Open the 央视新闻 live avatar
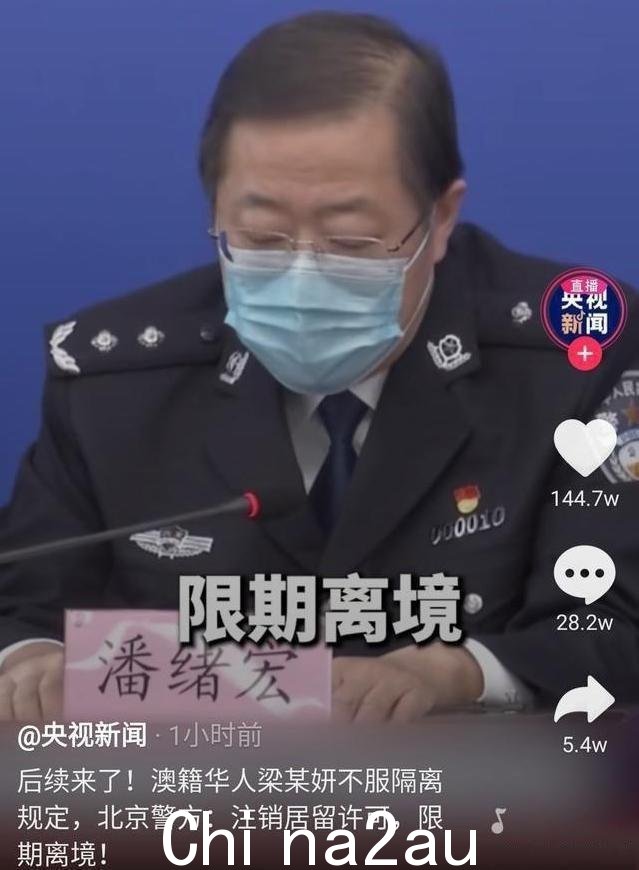The image size is (639, 870). (x=584, y=309)
